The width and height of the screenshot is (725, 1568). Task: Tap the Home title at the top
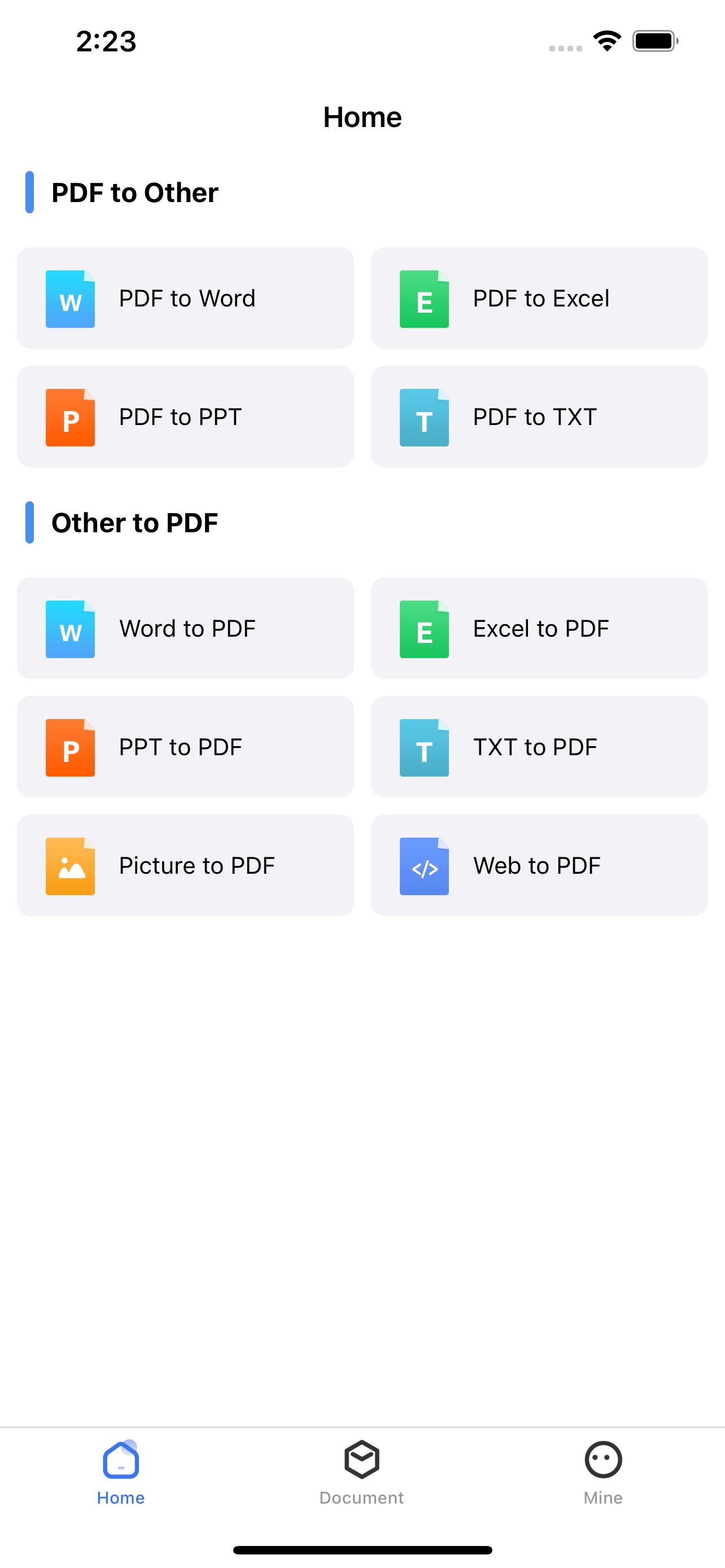click(x=362, y=117)
